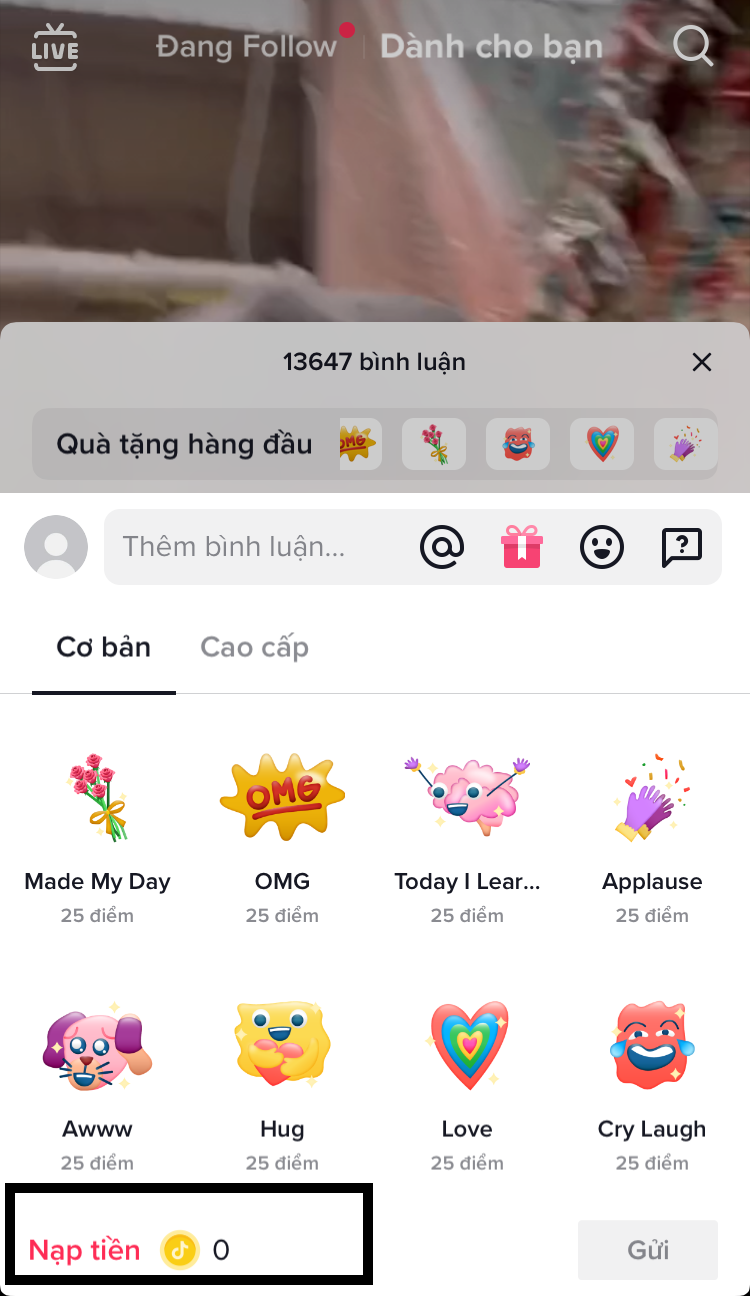
Task: Switch to Đang Follow feed
Action: 246,47
